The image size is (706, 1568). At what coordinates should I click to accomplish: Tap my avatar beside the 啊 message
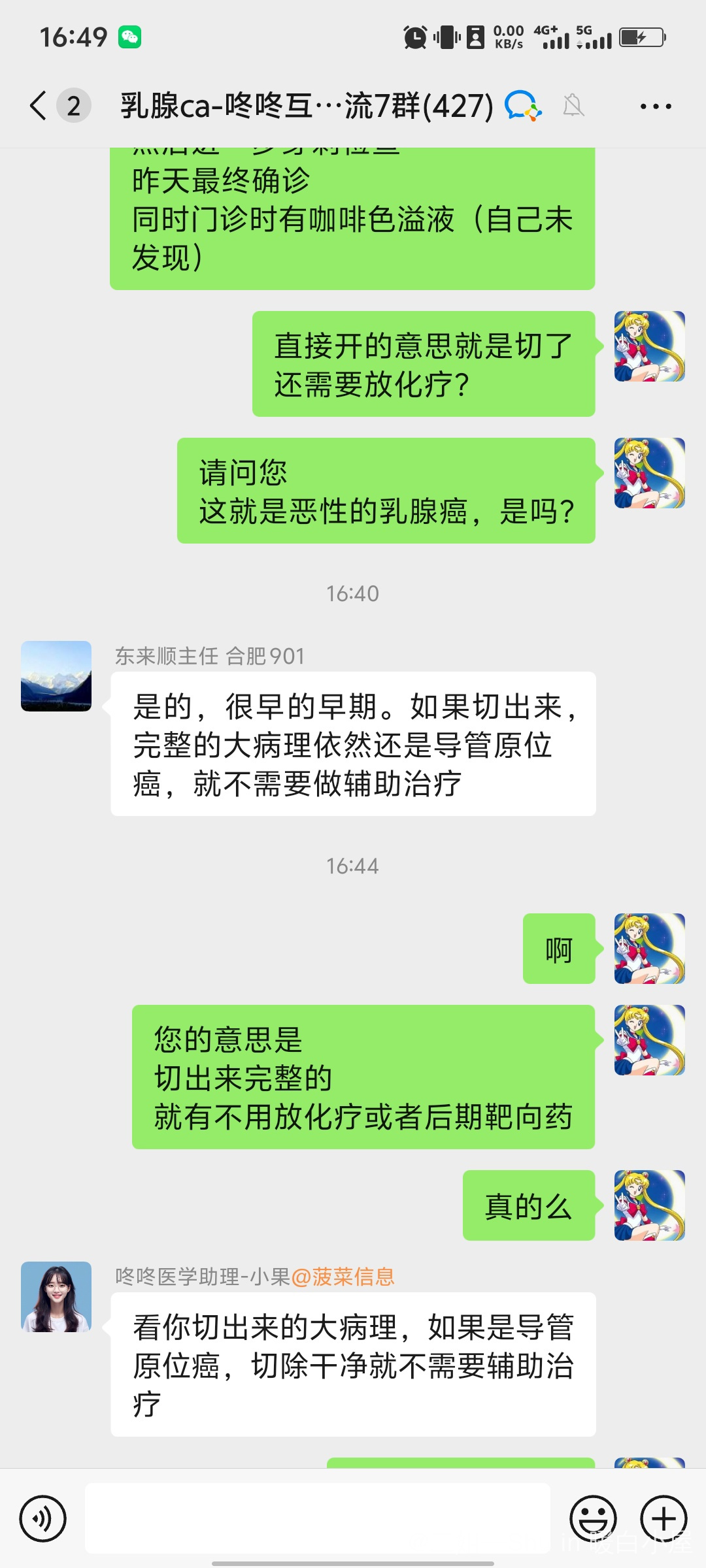(649, 949)
